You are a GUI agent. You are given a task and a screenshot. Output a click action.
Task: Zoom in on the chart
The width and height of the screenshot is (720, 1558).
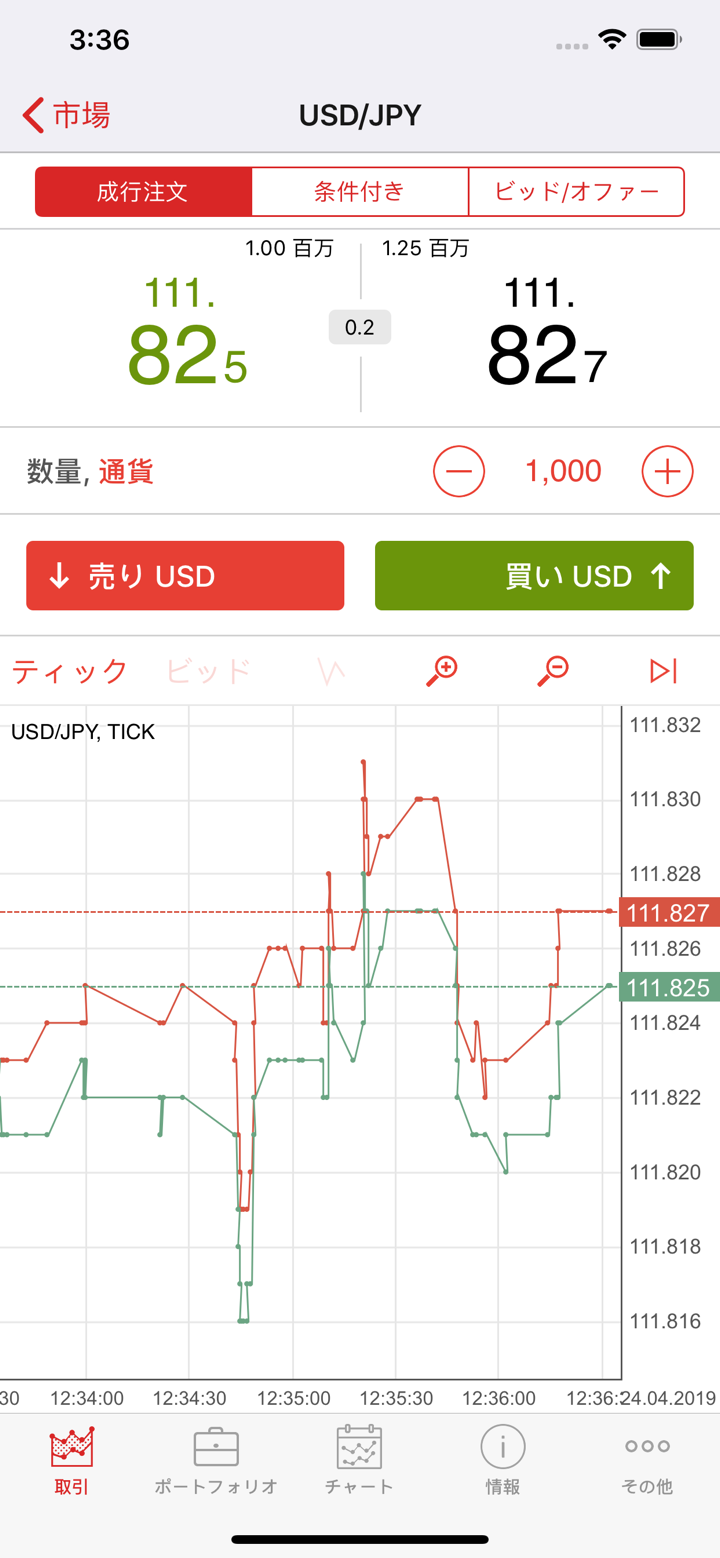(x=441, y=671)
